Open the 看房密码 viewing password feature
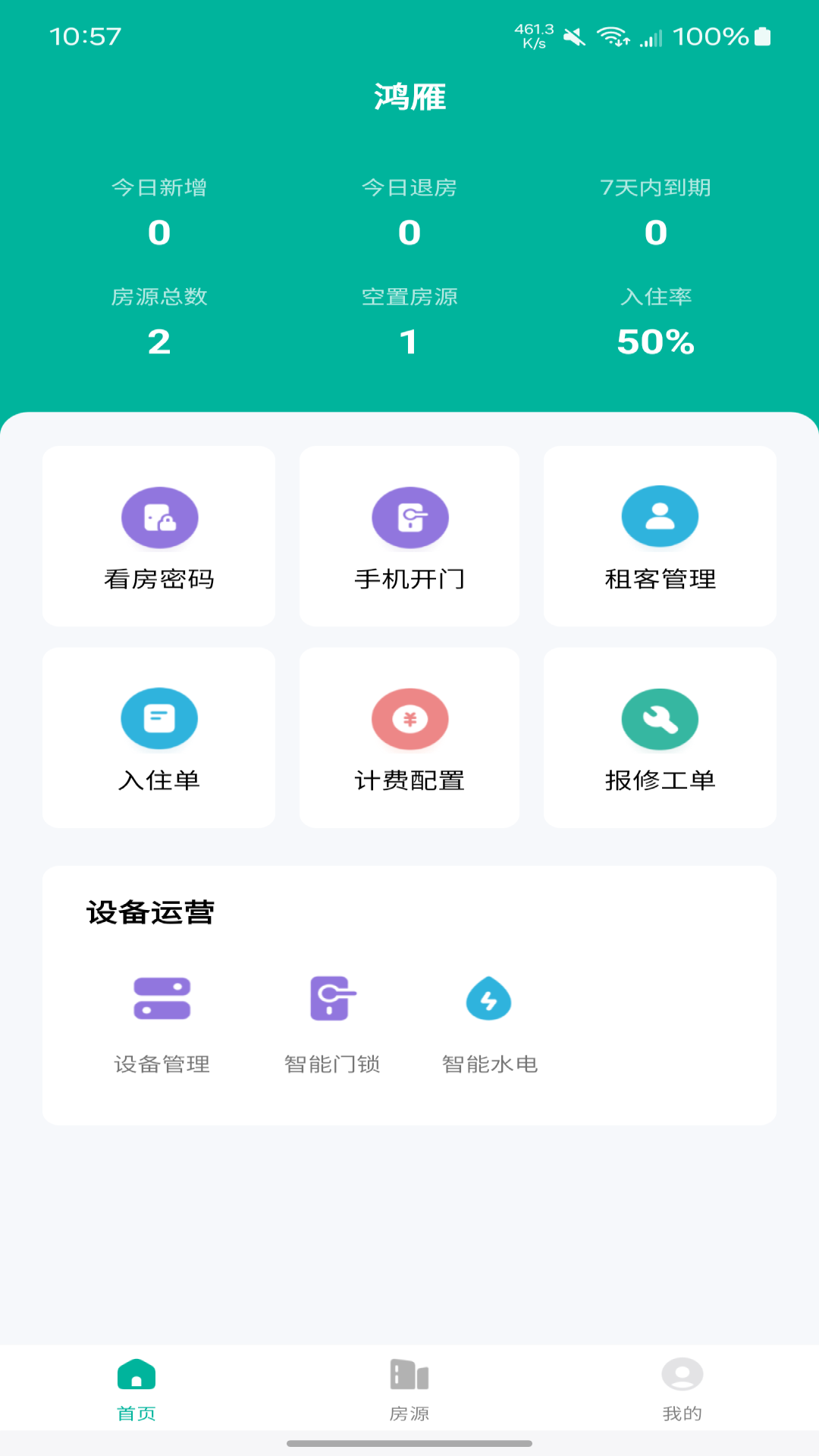819x1456 pixels. 159,536
